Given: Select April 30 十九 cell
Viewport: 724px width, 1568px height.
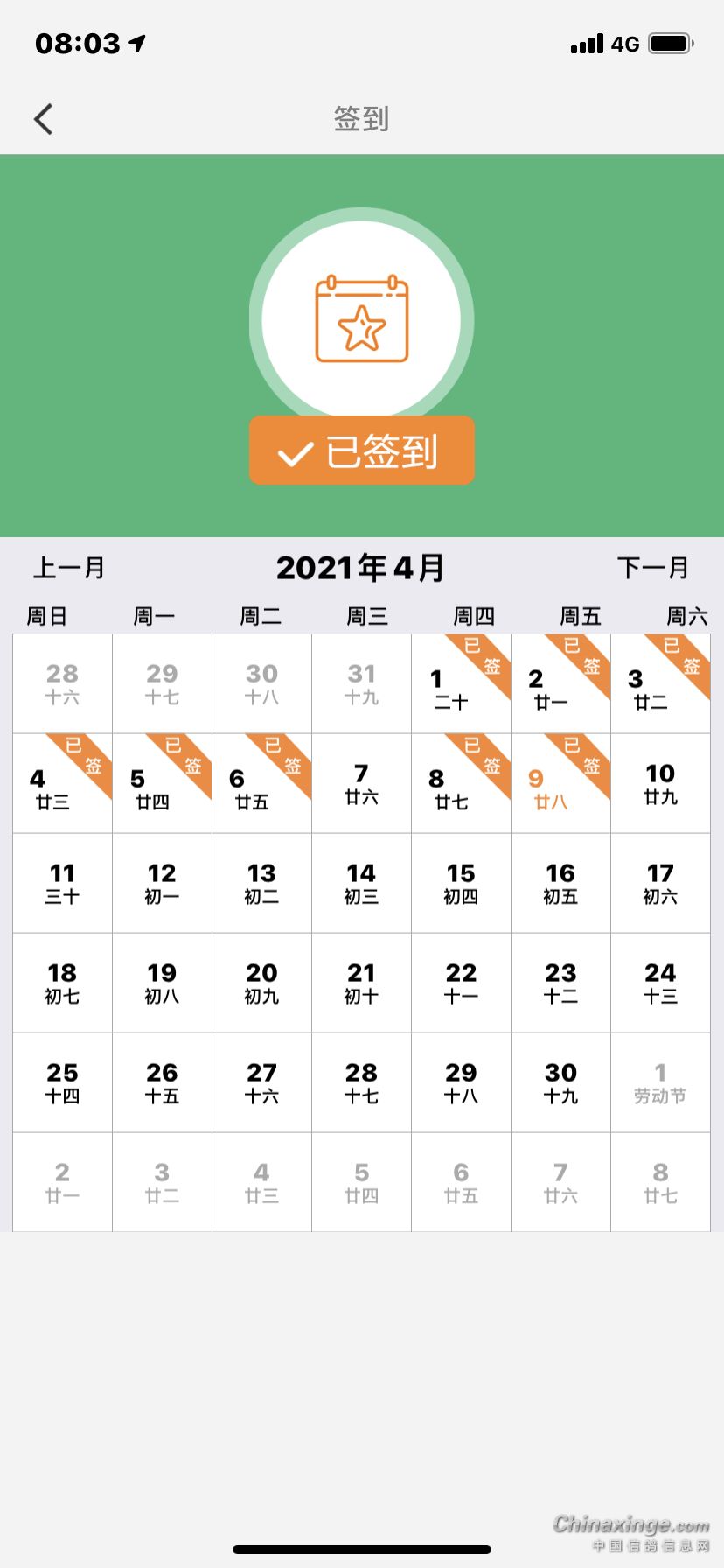Looking at the screenshot, I should pos(560,1082).
